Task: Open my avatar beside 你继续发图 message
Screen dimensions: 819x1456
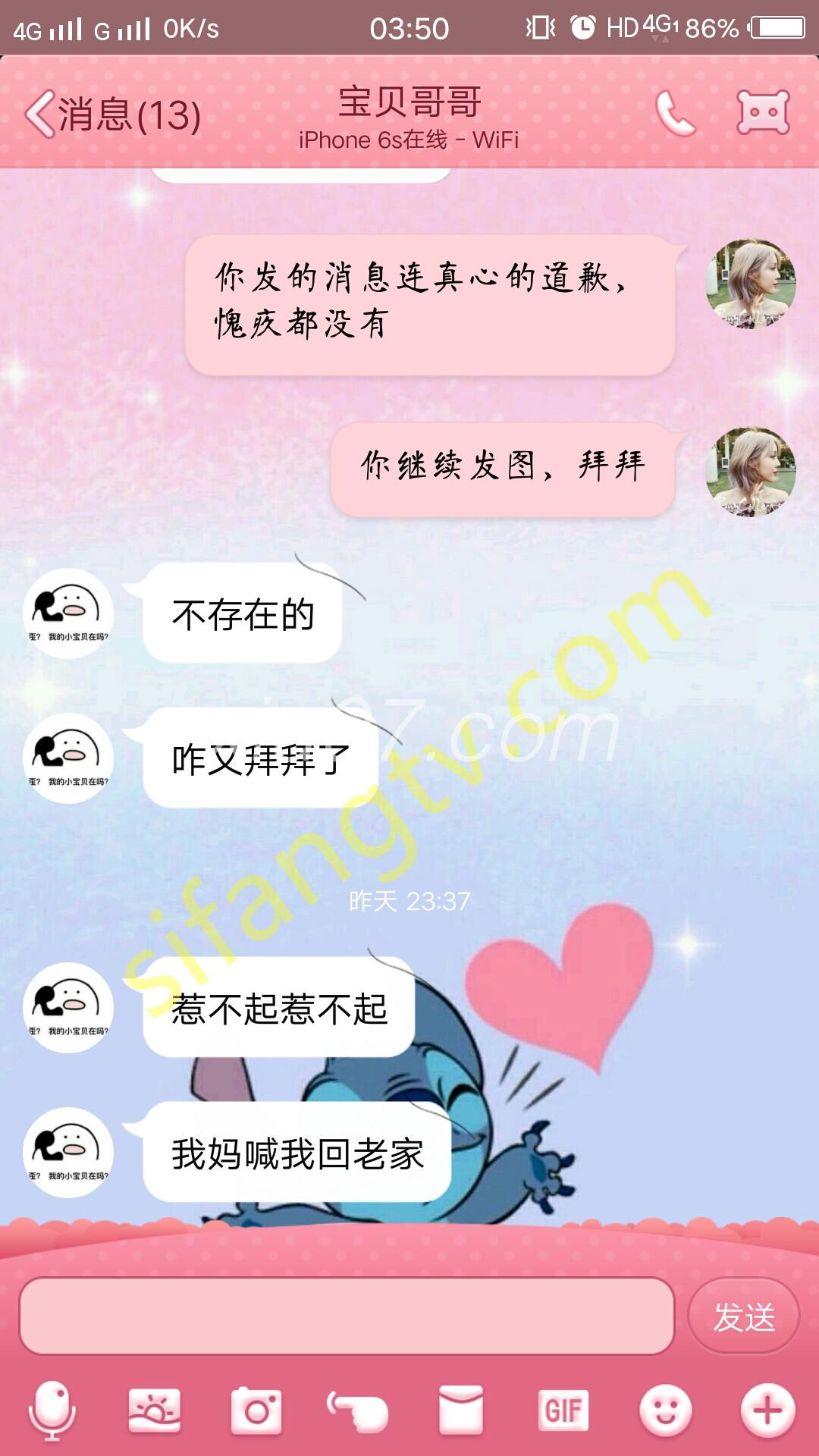Action: coord(750,472)
